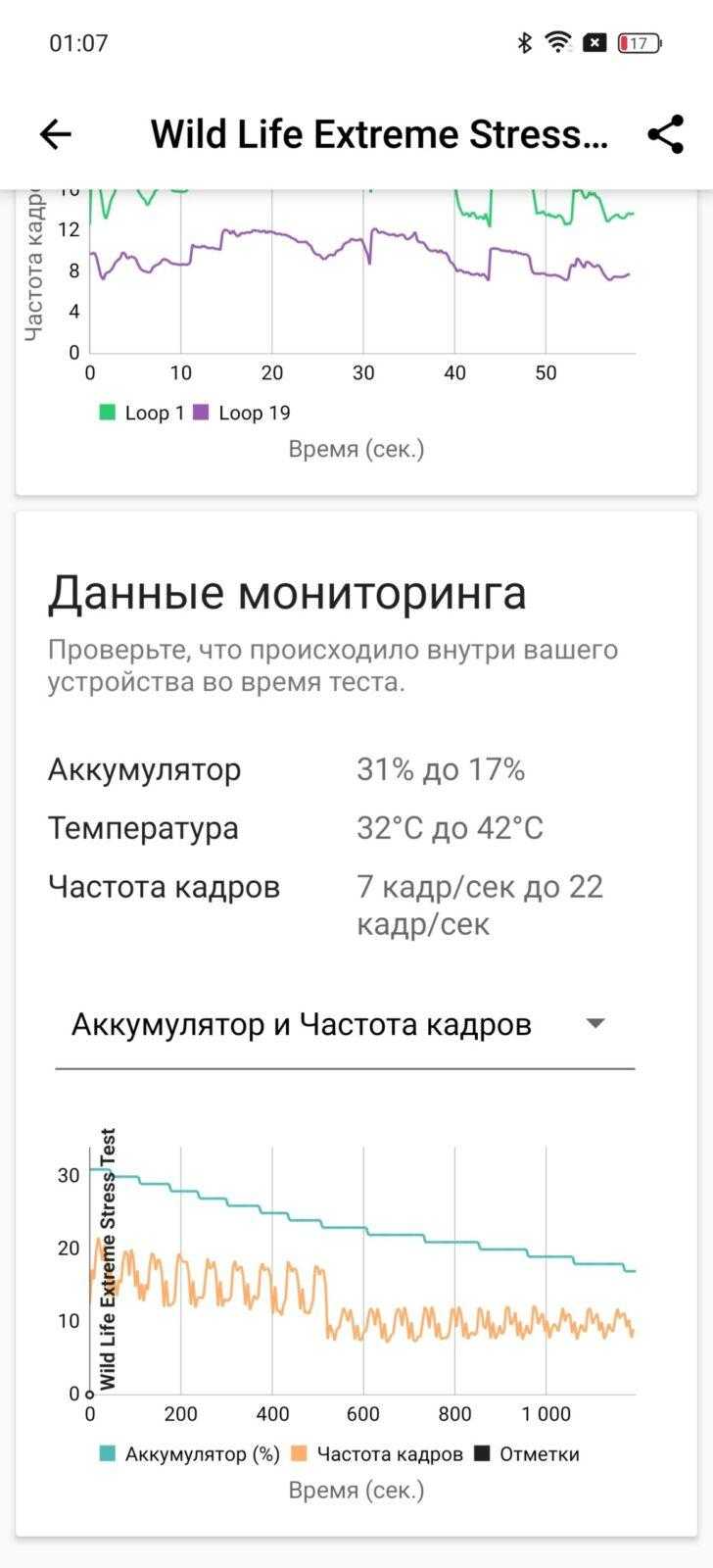The height and width of the screenshot is (1568, 713).
Task: Toggle the Аккумулятор (%) legend entry
Action: pos(190,1453)
